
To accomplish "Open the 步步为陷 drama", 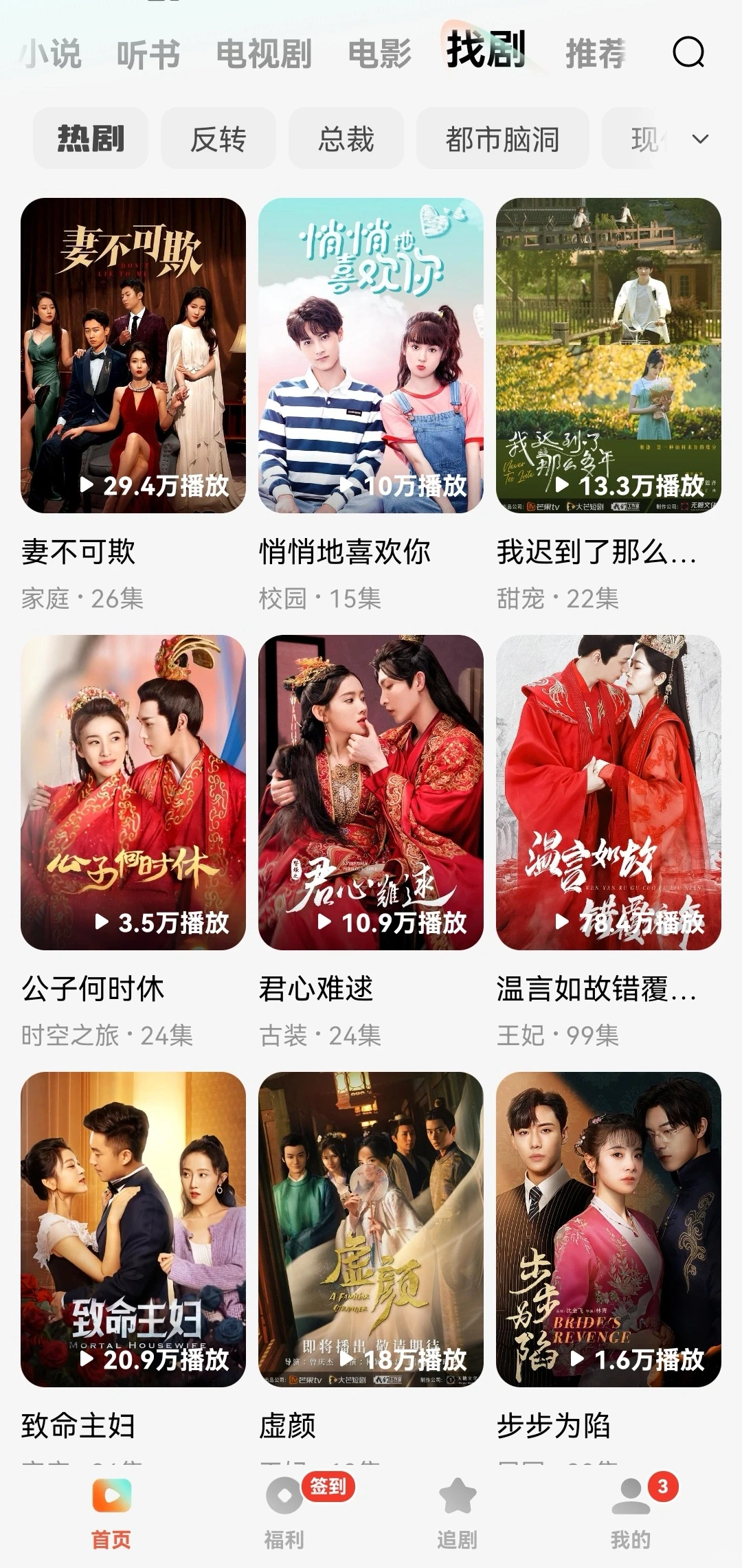I will [x=609, y=1229].
